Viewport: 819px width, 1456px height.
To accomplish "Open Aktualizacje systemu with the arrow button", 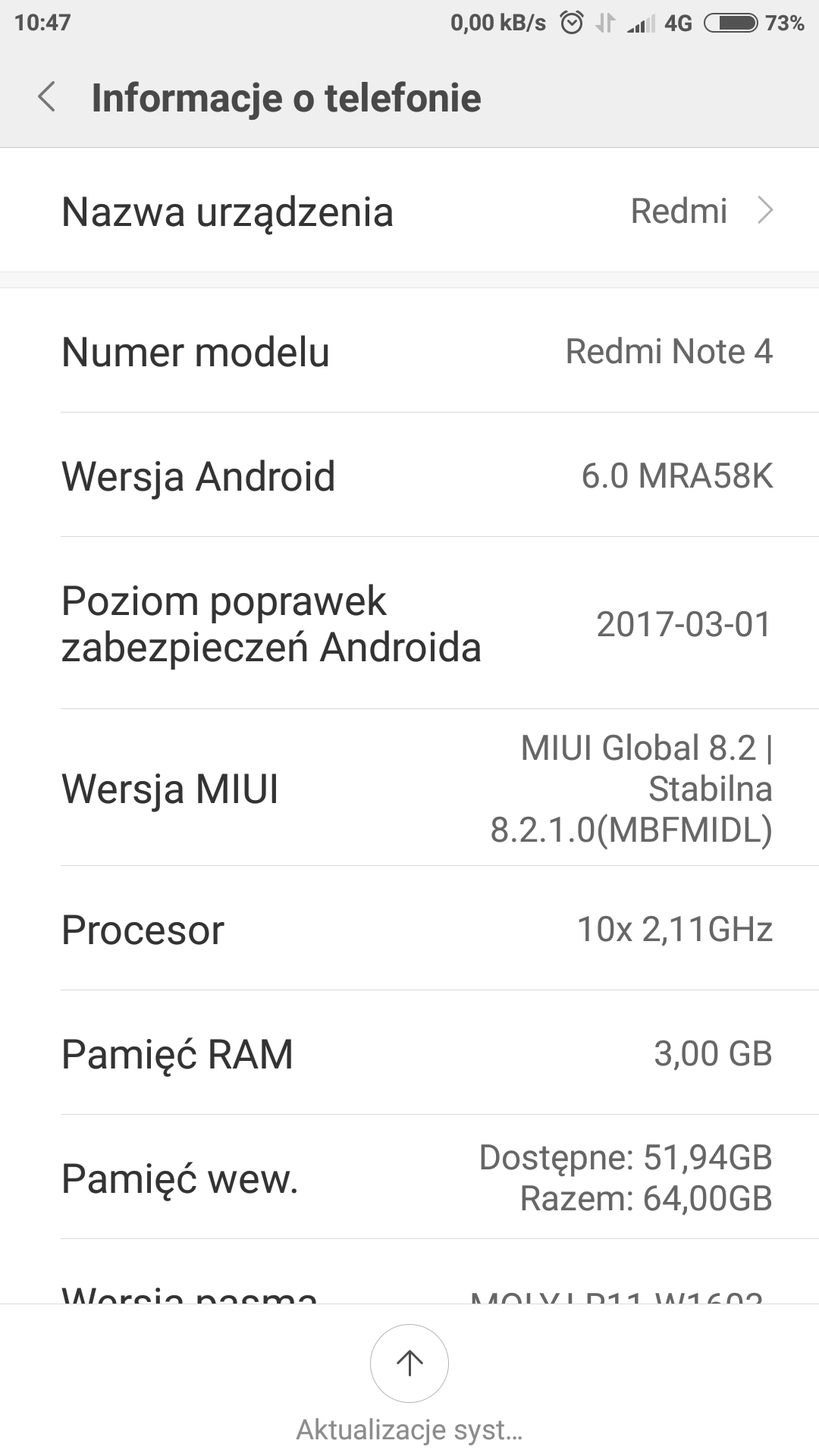I will pos(409,1363).
